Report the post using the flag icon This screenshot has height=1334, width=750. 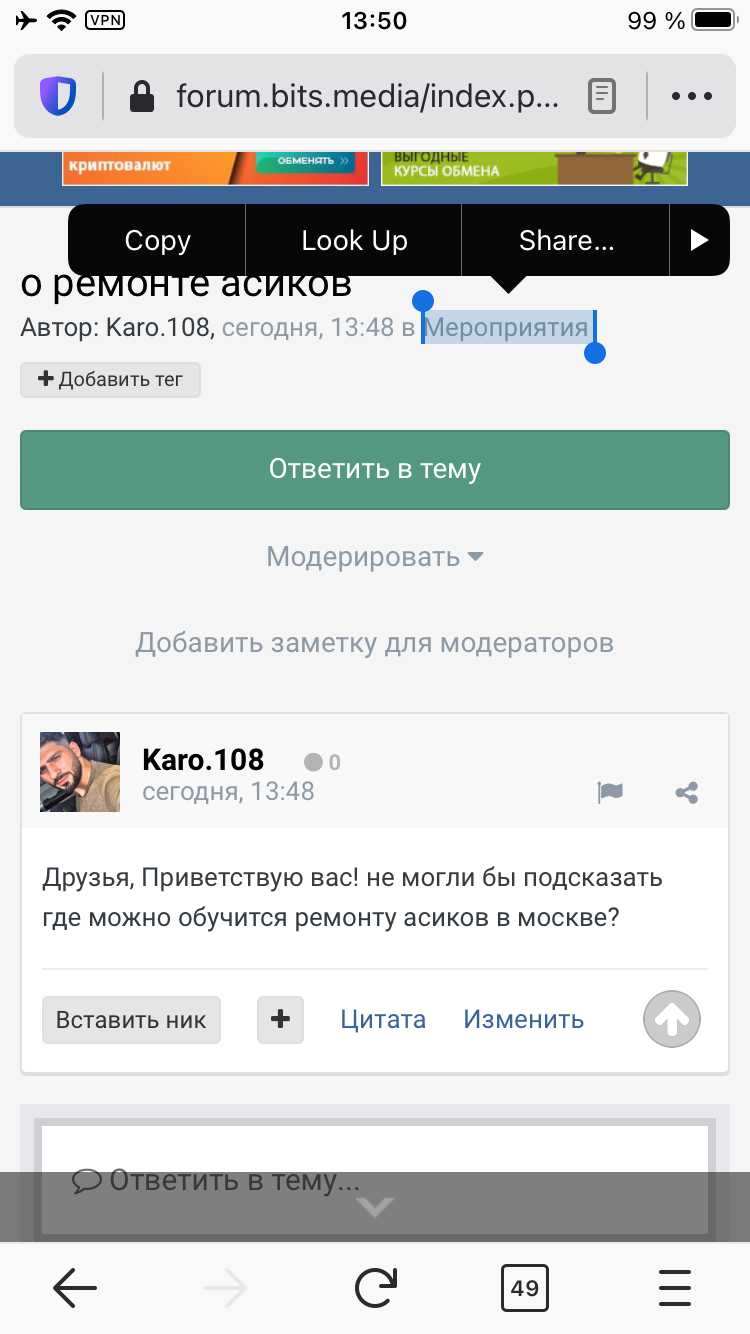click(x=610, y=793)
